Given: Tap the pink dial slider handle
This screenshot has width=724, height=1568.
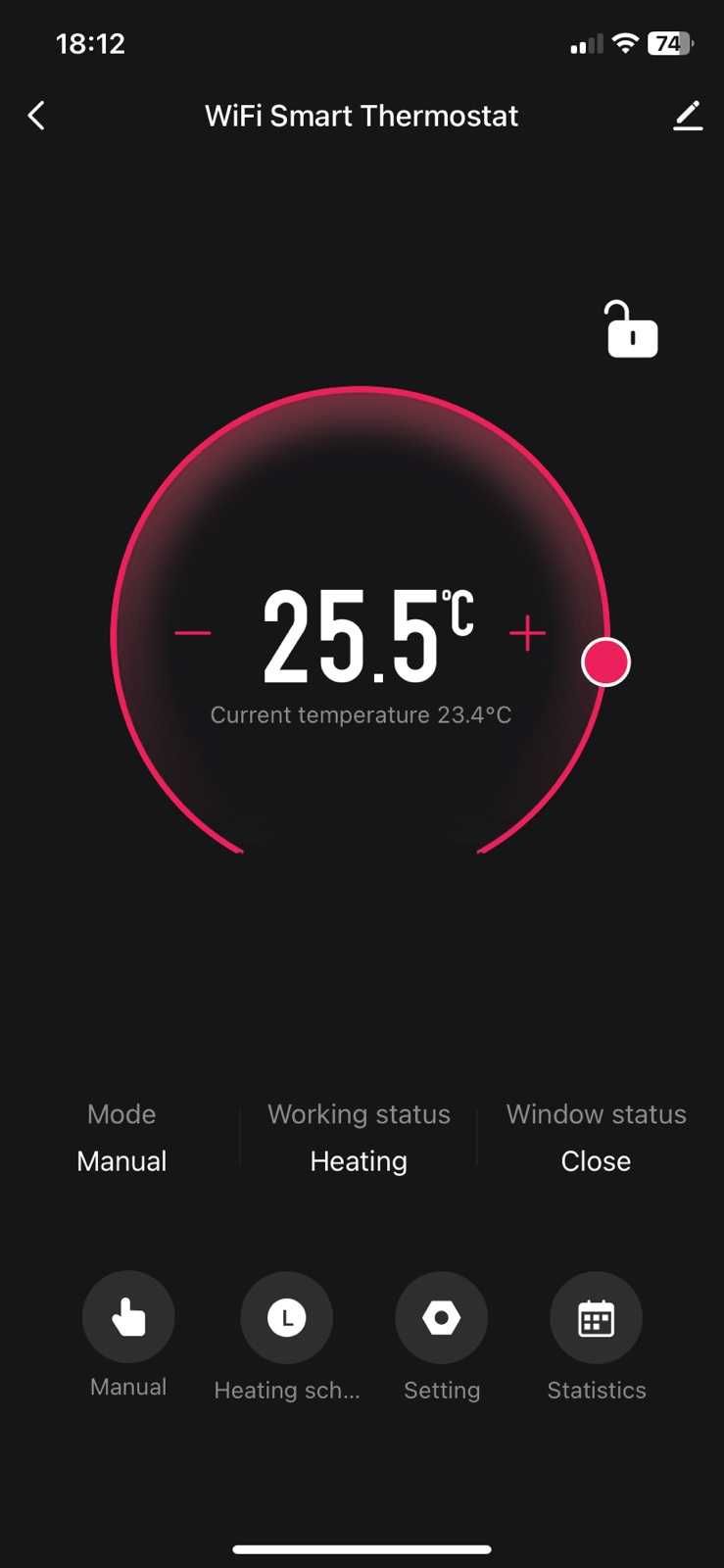Looking at the screenshot, I should coord(605,662).
